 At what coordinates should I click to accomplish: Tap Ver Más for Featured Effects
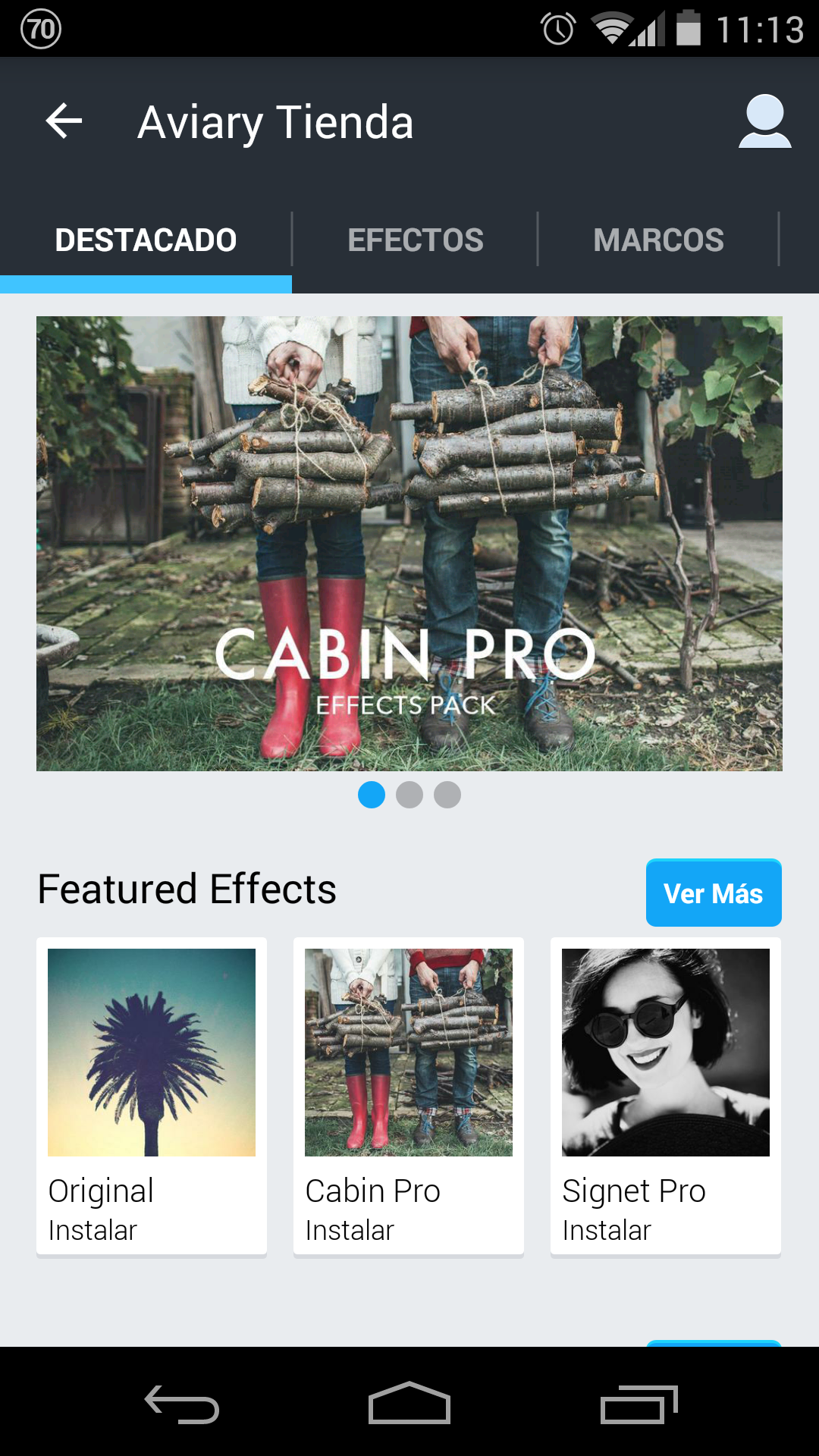pos(714,893)
